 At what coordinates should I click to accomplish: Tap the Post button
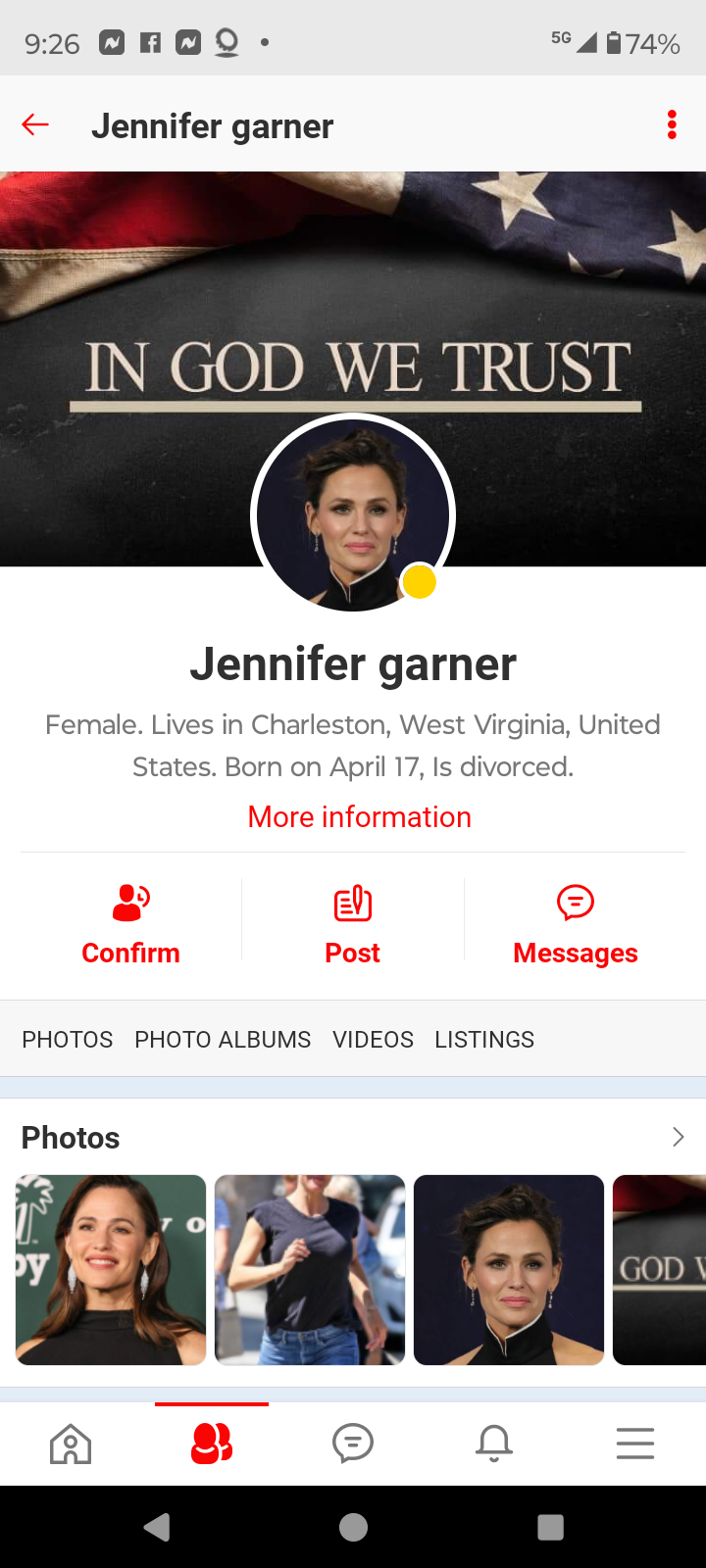click(352, 925)
